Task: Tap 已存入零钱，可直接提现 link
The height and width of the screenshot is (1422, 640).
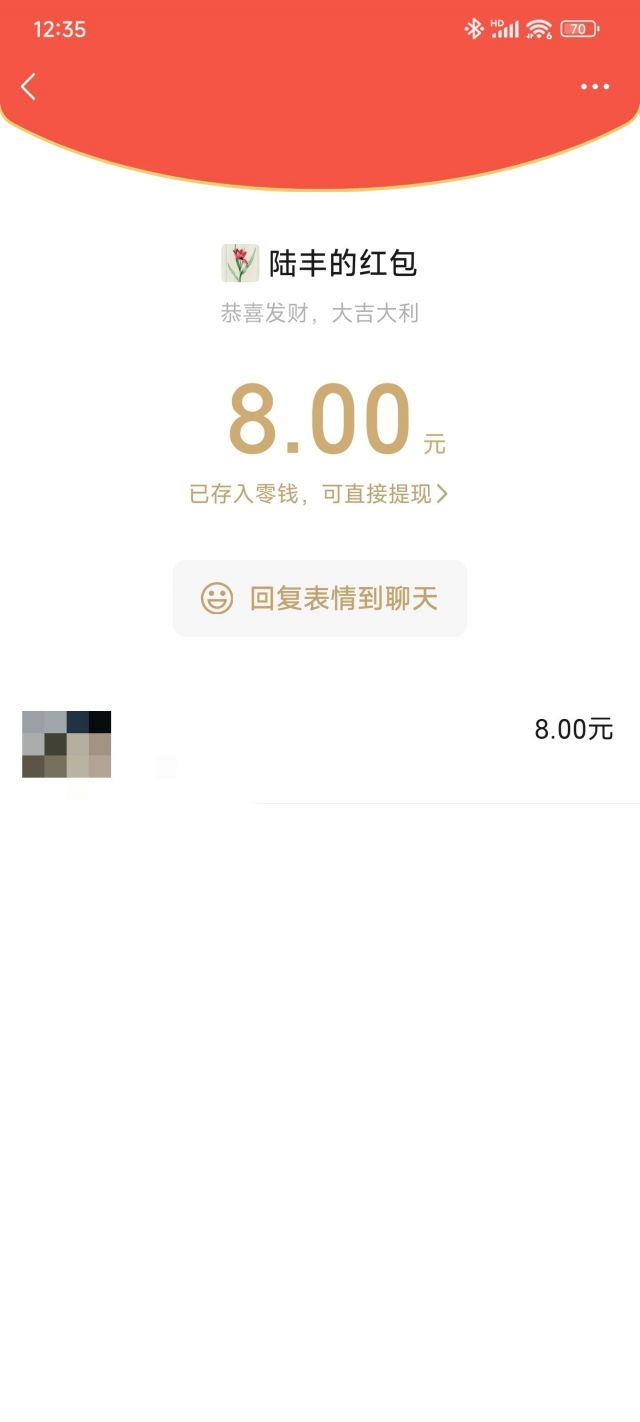Action: tap(319, 494)
